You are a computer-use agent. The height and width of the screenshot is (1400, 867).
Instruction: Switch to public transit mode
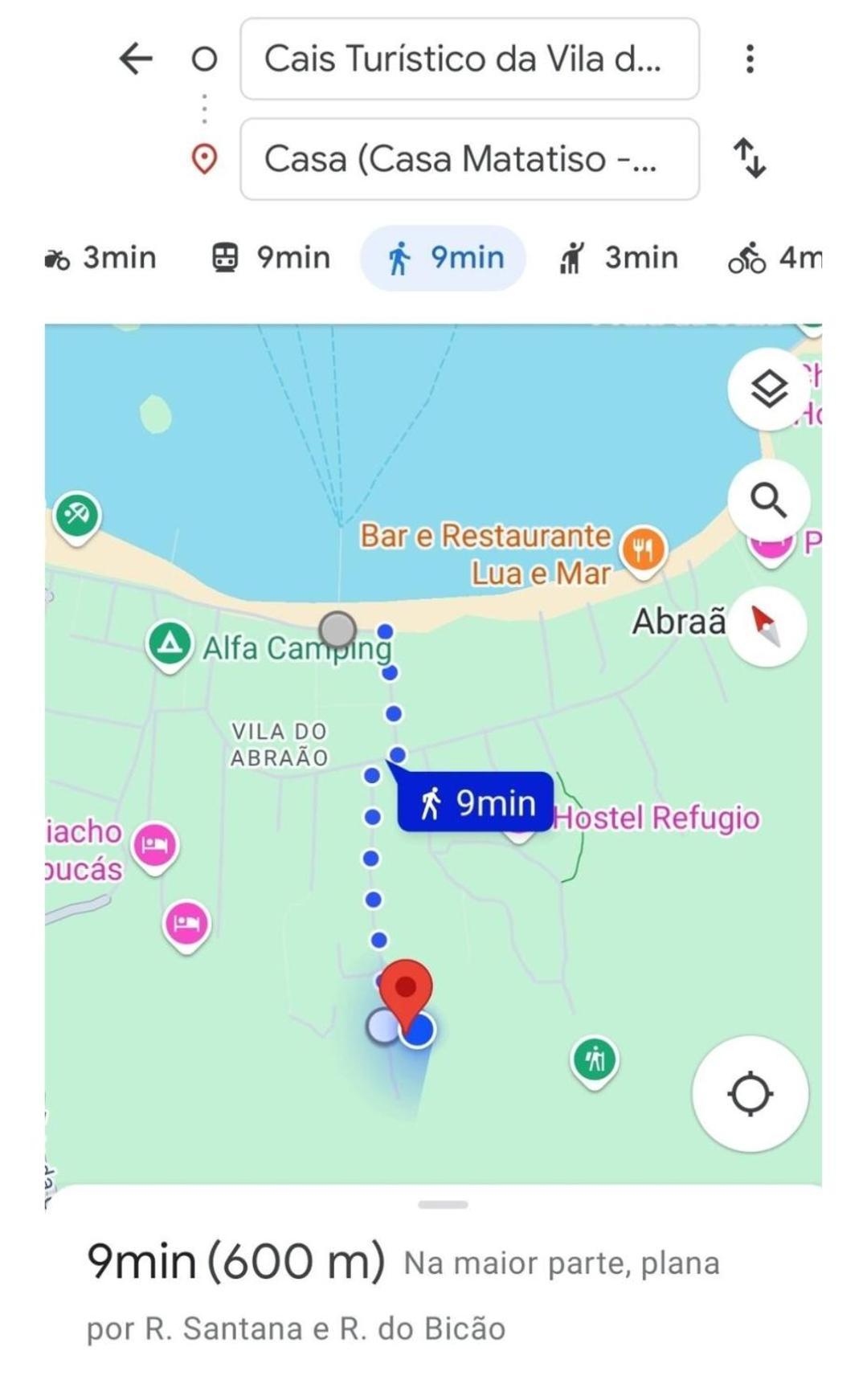[x=271, y=259]
